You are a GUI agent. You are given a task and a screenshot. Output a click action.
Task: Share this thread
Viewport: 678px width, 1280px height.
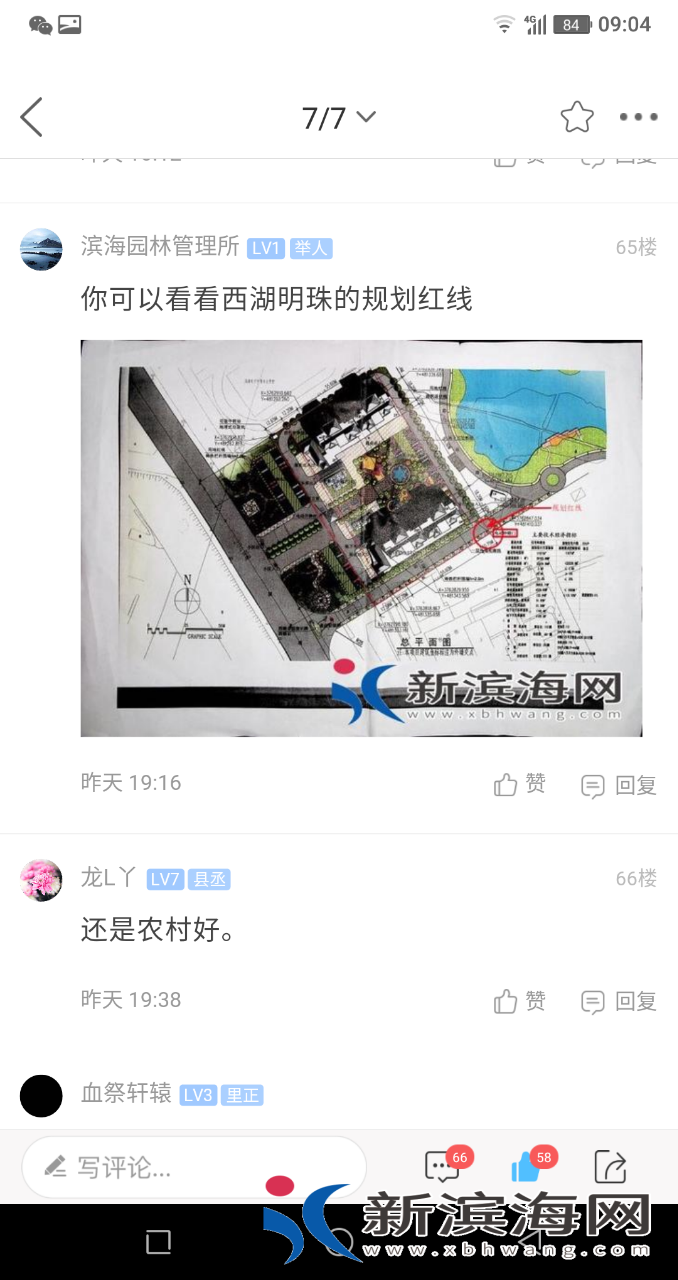tap(609, 1167)
